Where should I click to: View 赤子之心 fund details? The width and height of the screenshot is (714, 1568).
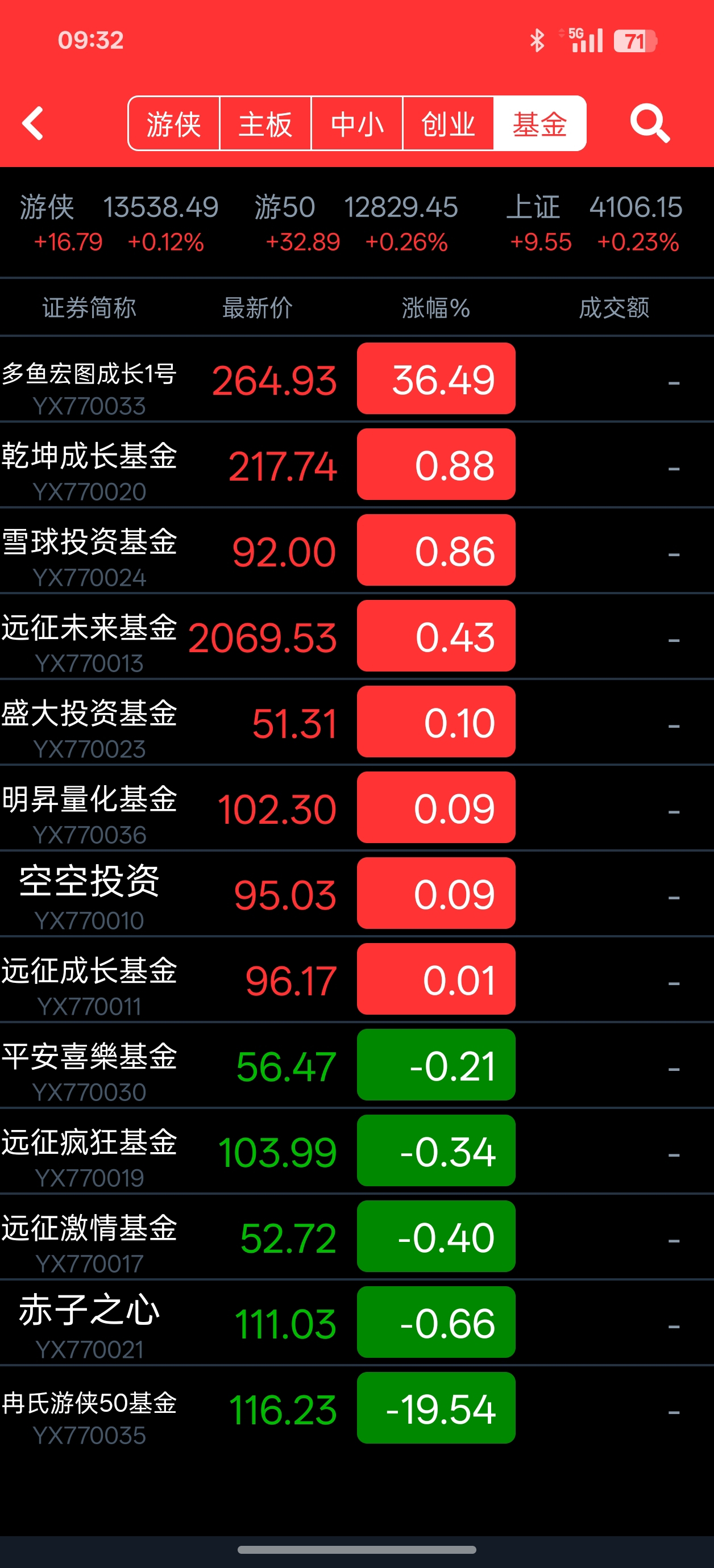click(89, 1323)
